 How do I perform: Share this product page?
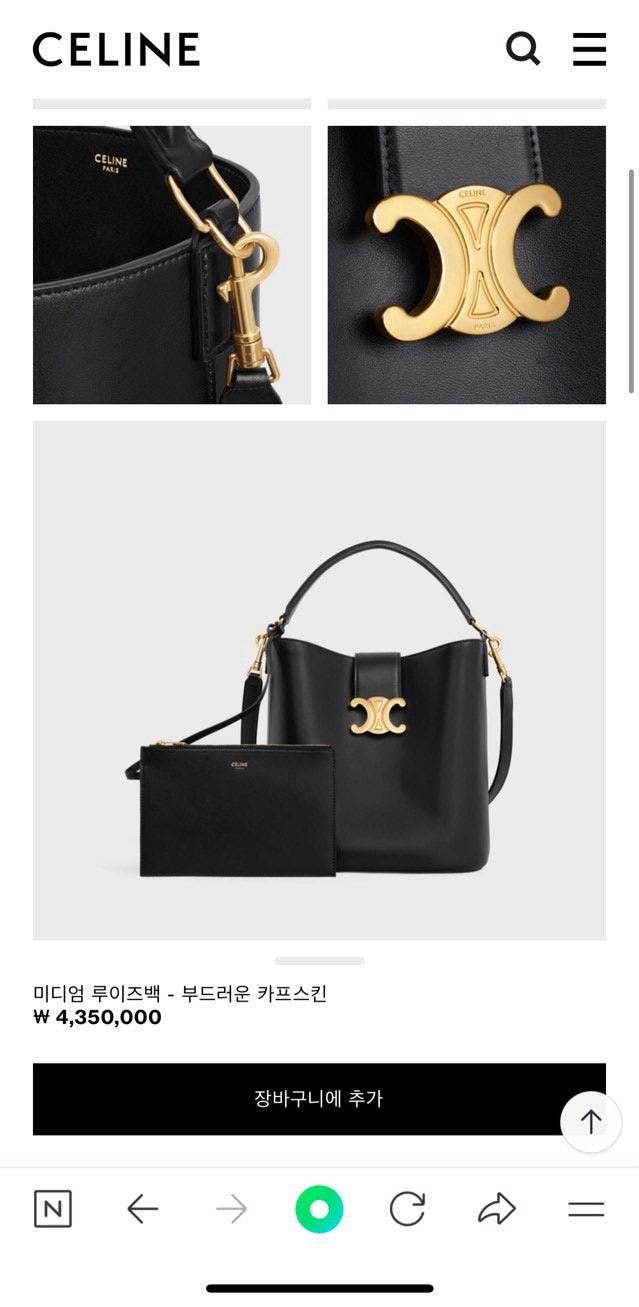point(496,1209)
